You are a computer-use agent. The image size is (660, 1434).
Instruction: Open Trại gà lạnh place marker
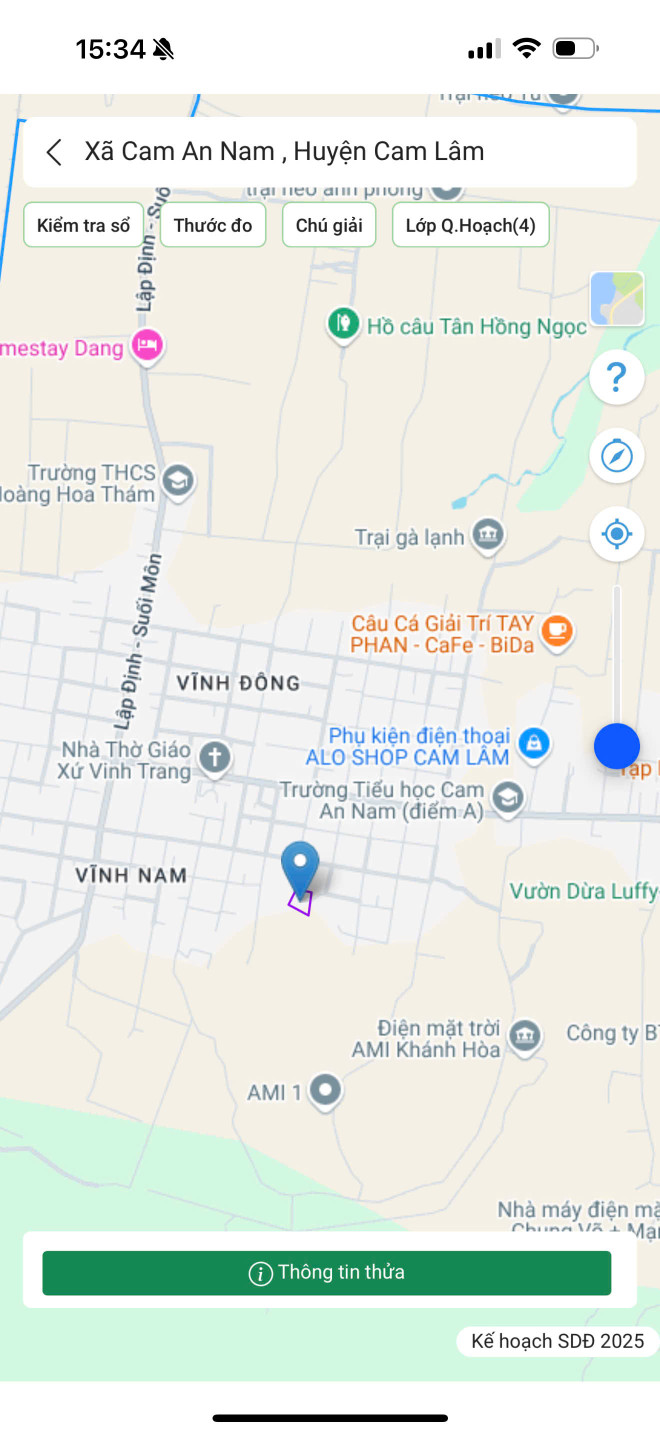[488, 535]
